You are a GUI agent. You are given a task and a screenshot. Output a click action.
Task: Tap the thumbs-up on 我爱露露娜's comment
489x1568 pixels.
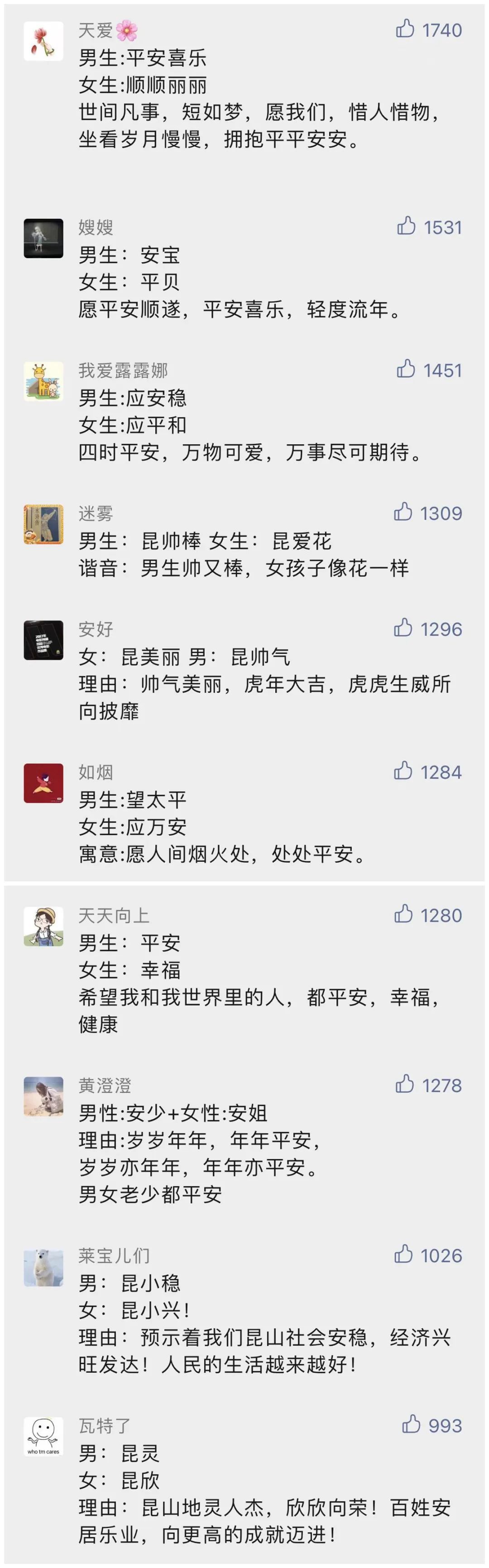(x=406, y=369)
